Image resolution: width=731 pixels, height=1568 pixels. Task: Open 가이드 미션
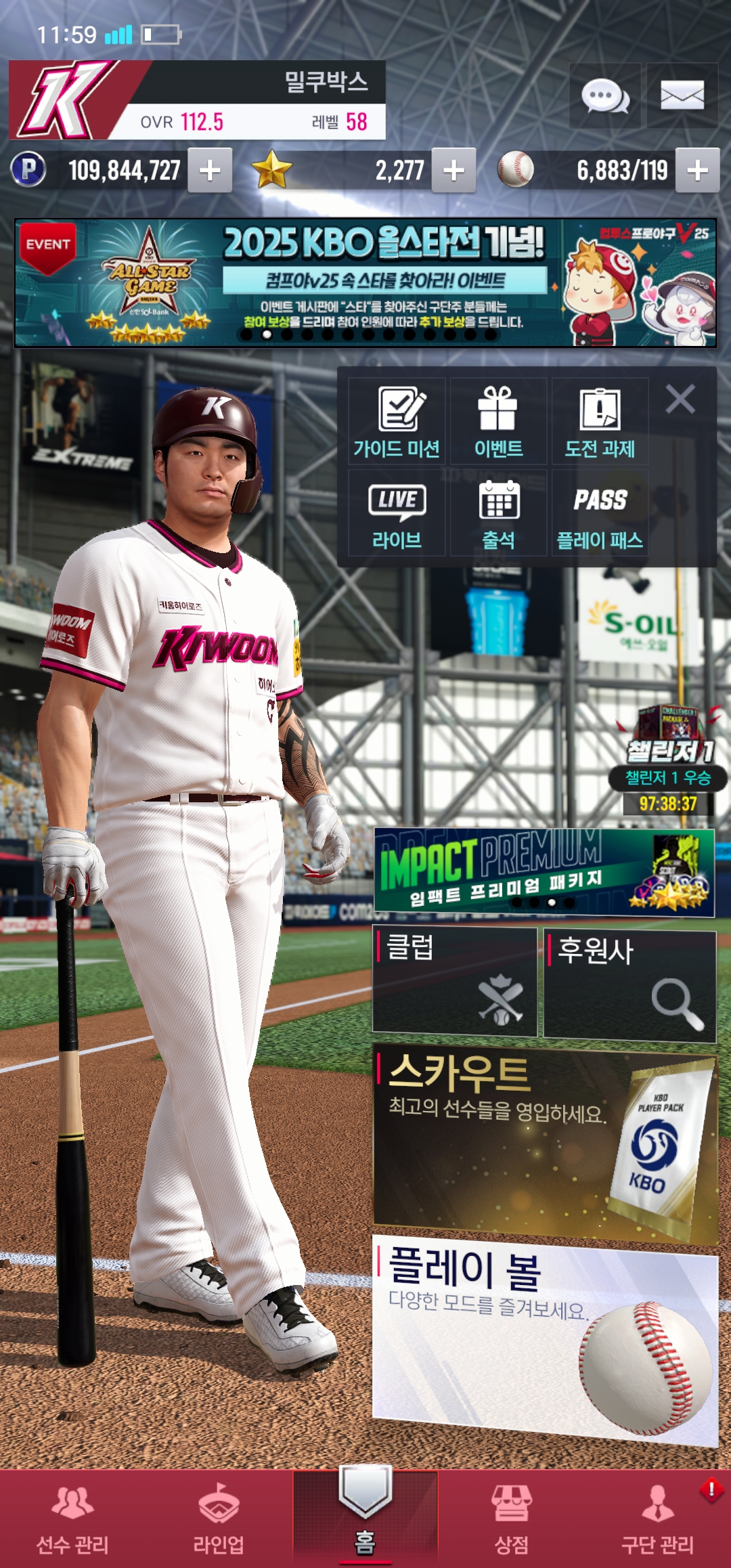point(397,421)
